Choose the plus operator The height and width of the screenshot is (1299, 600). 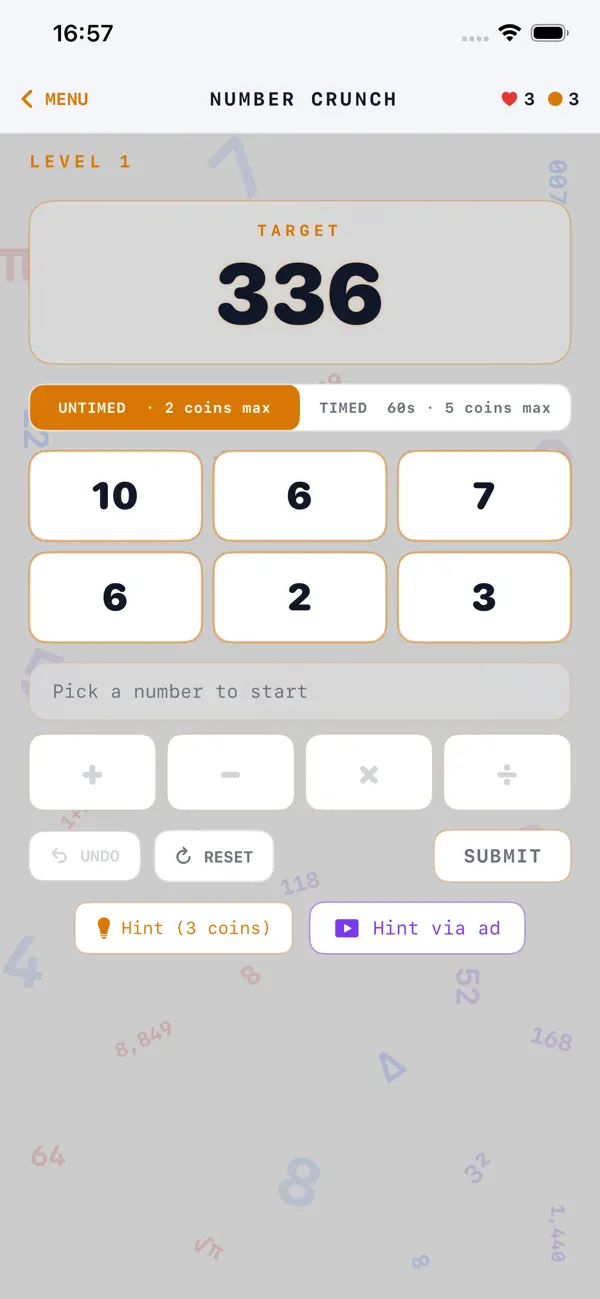tap(92, 773)
